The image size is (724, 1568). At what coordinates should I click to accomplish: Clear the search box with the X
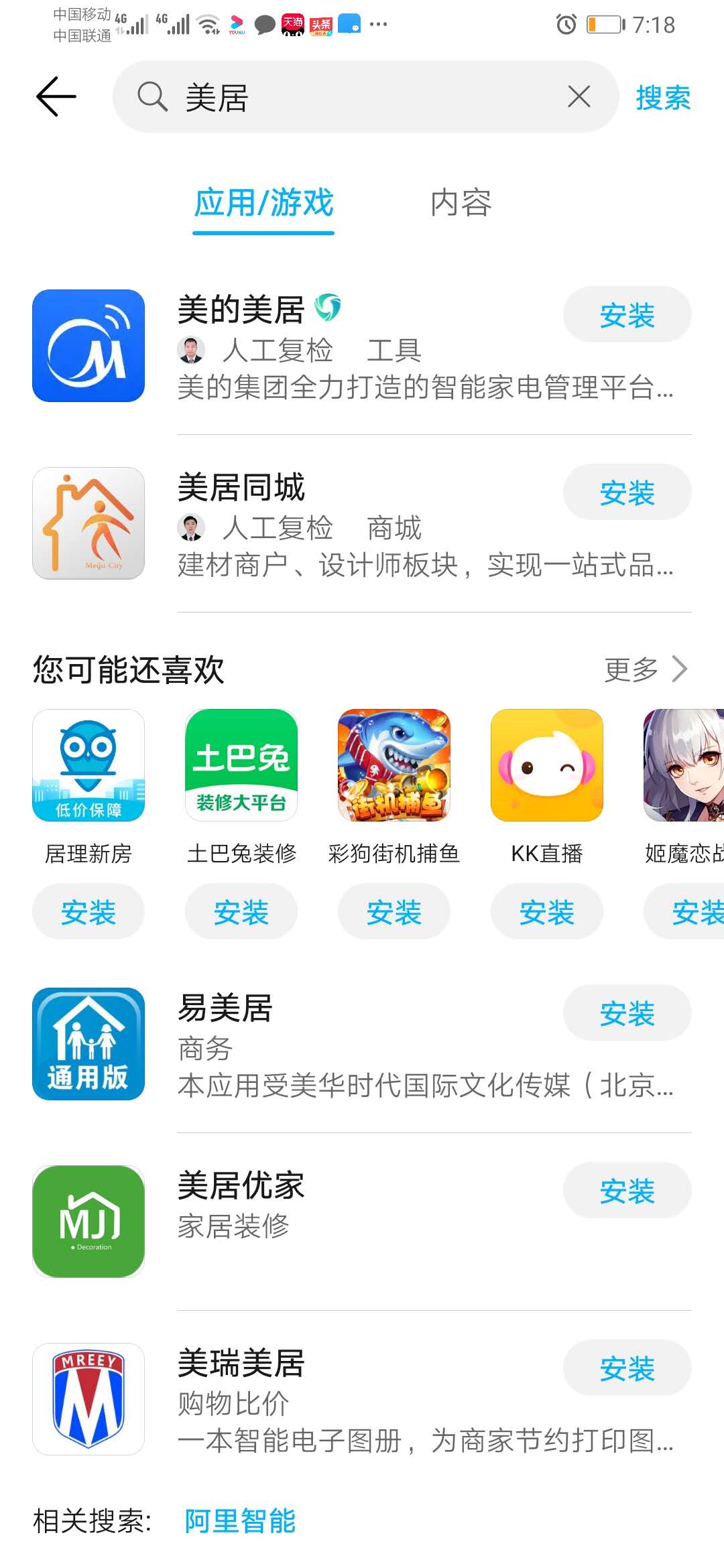(578, 97)
